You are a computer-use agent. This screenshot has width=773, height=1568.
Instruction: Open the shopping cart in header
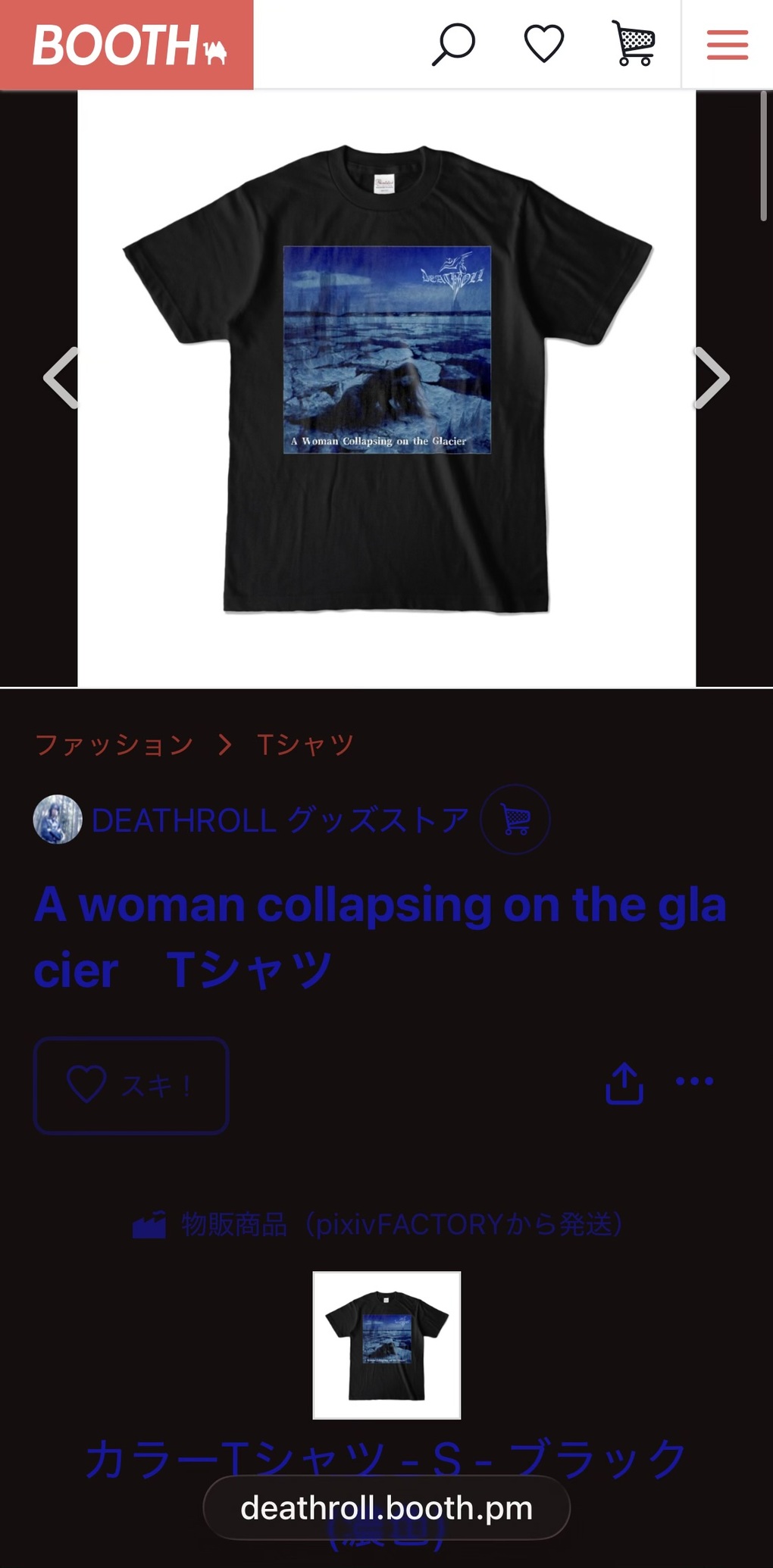(x=634, y=44)
